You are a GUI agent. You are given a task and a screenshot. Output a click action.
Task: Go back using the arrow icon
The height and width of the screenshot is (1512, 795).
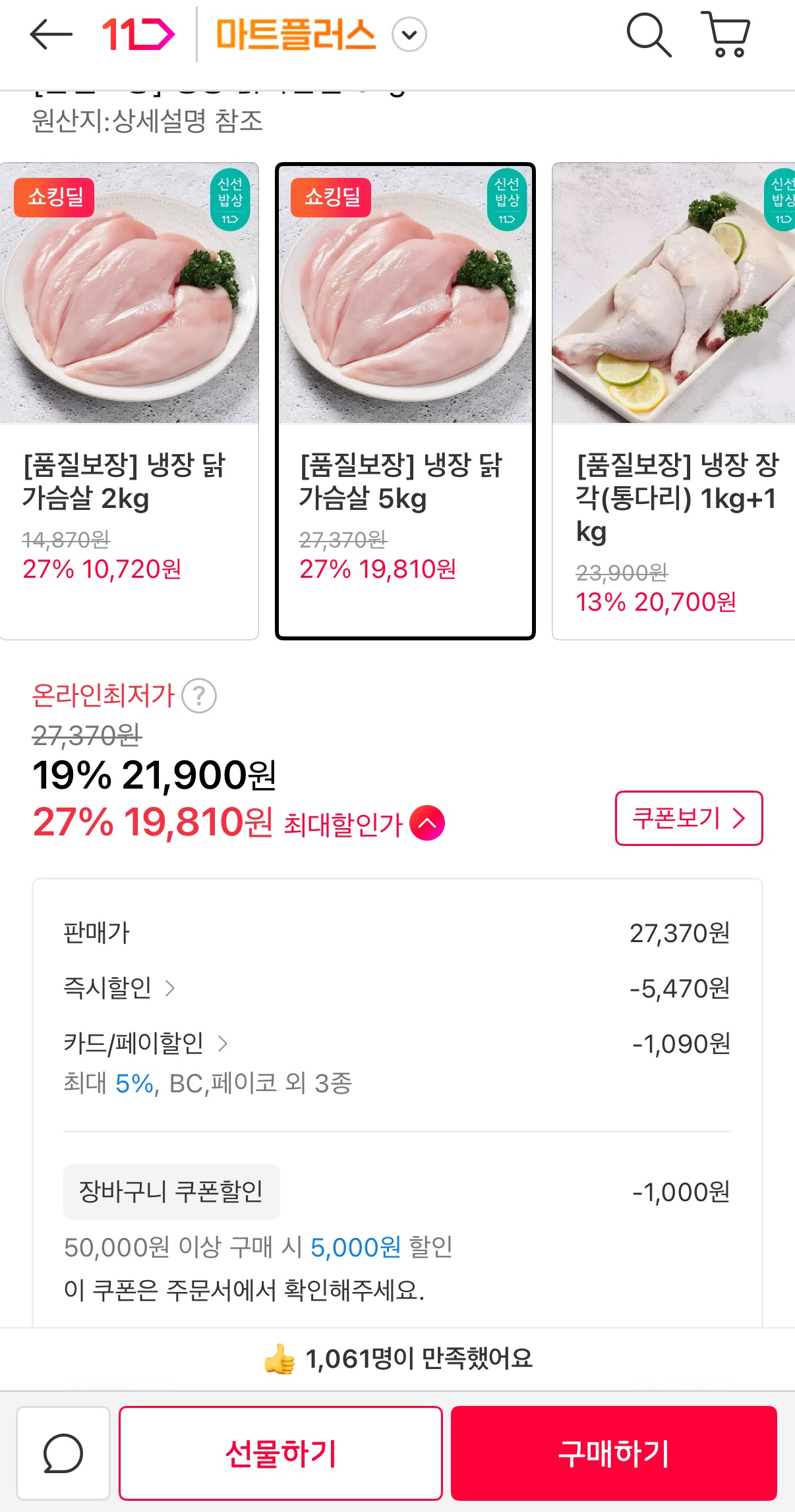pos(51,34)
